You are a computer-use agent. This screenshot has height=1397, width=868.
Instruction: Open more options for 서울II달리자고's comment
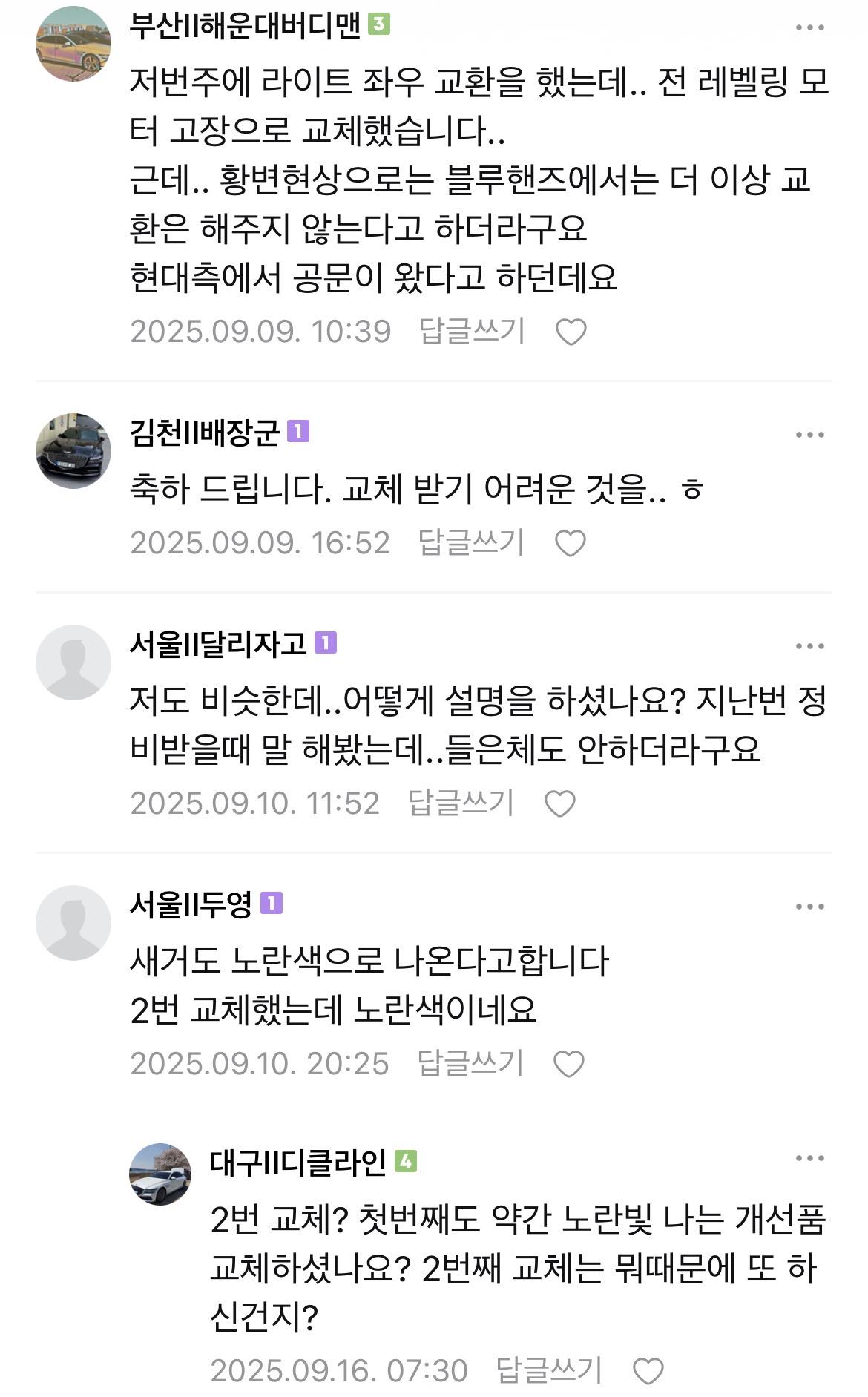809,647
